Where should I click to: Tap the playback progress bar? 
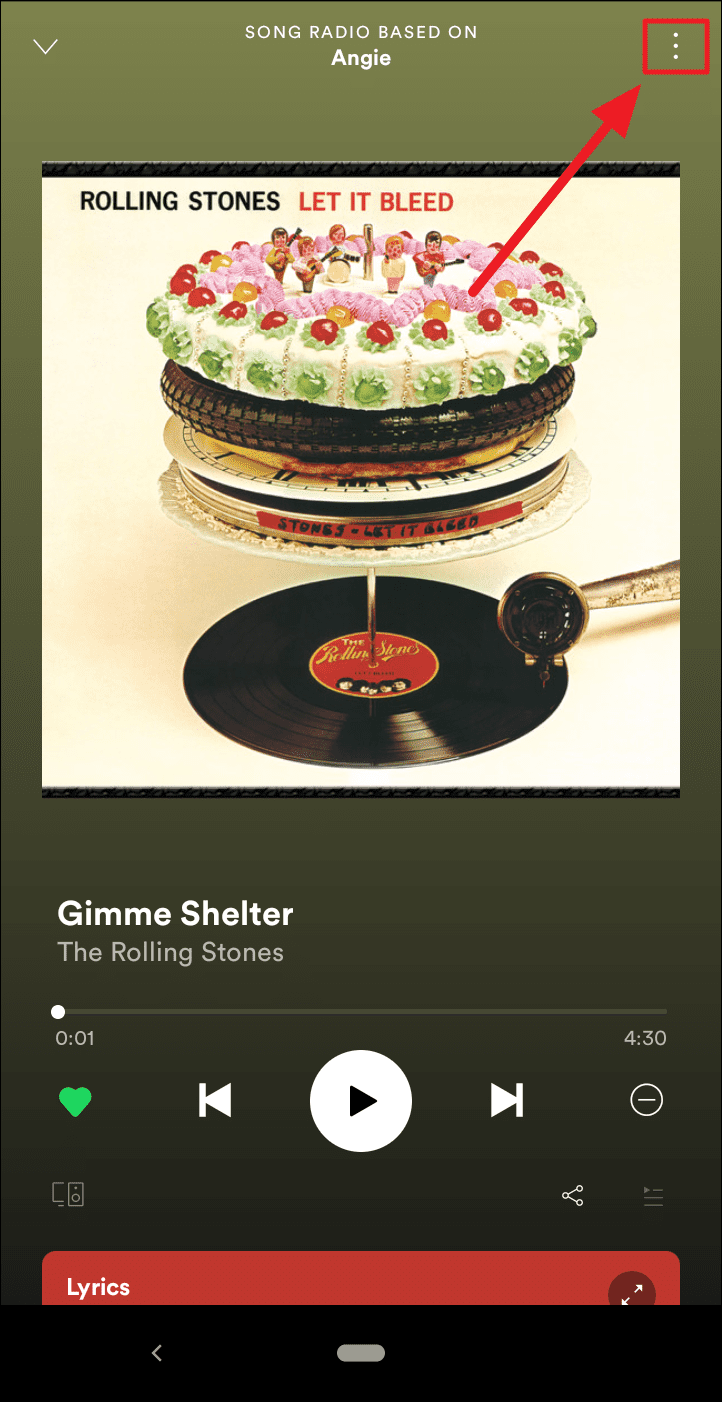tap(360, 1012)
